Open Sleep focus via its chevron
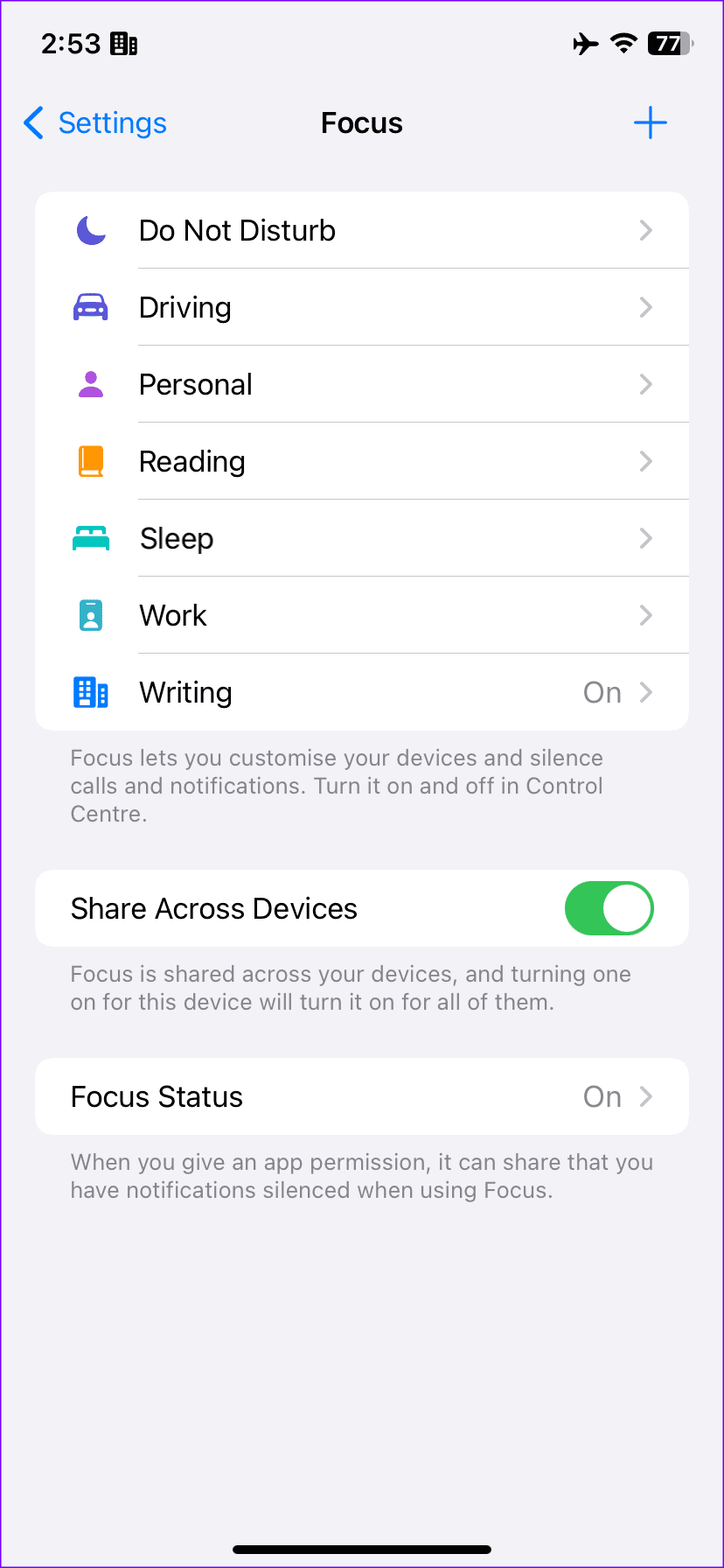This screenshot has height=1568, width=724. pyautogui.click(x=645, y=537)
